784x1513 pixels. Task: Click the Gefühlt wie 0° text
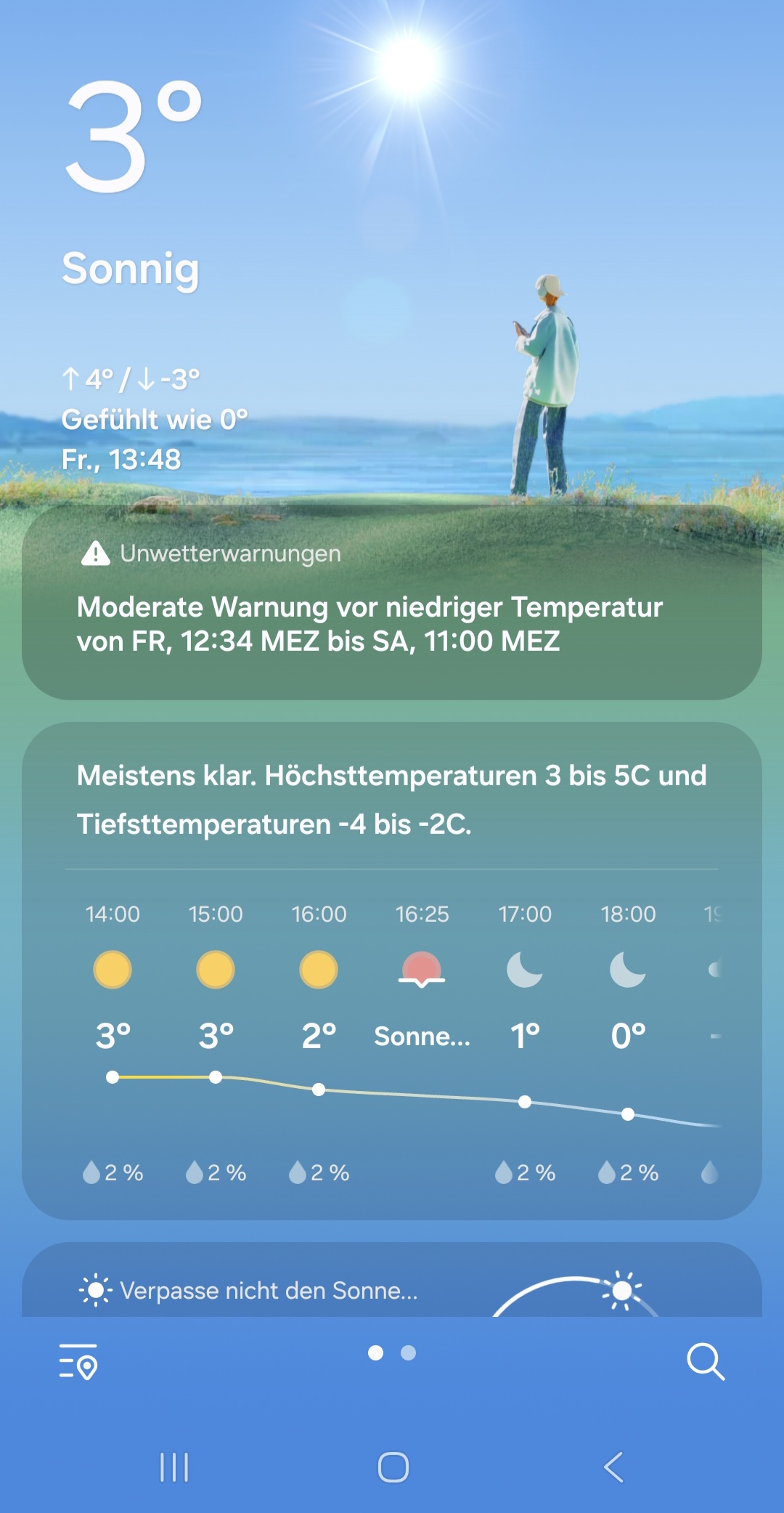(155, 418)
